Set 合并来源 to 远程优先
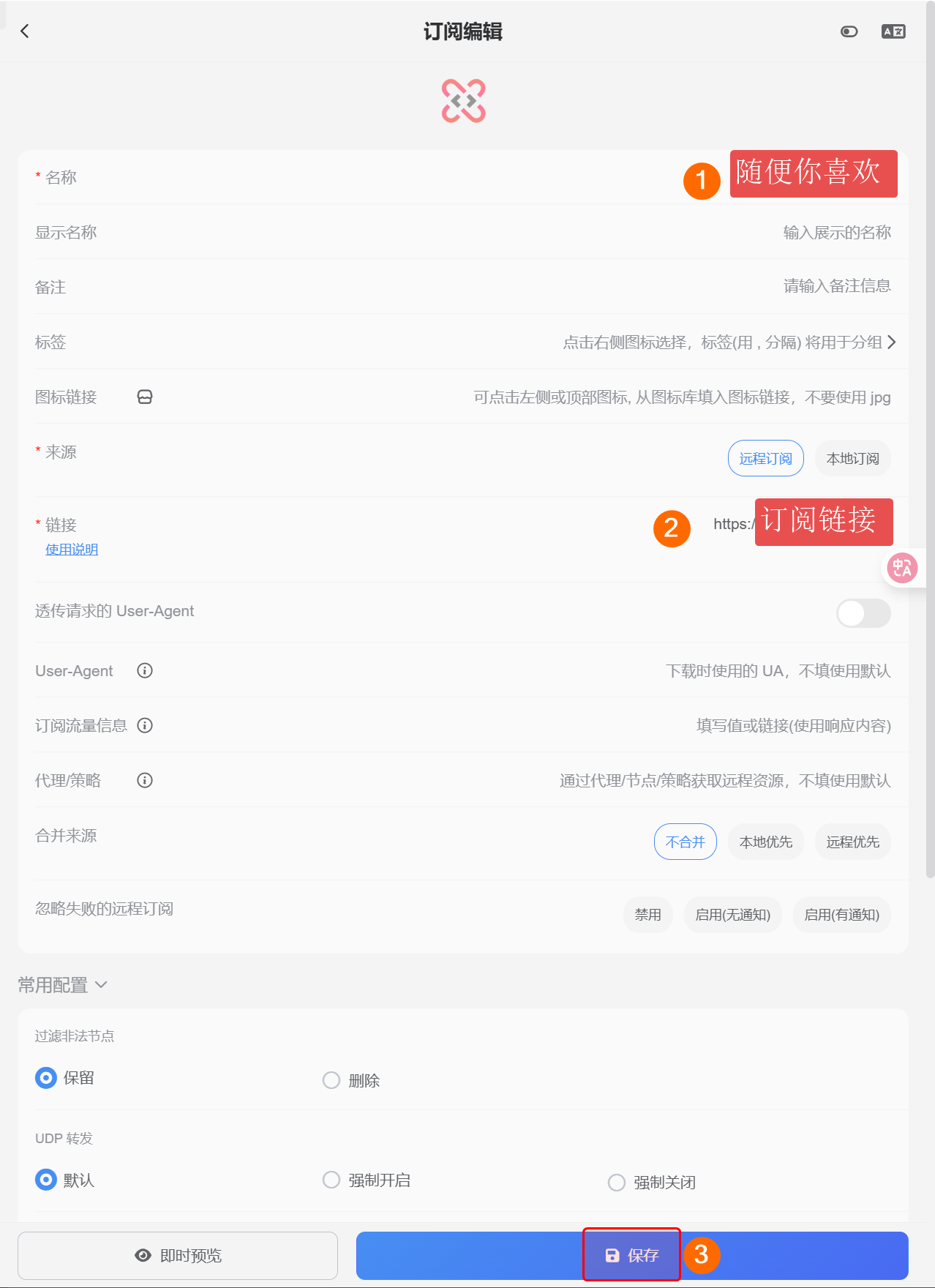The height and width of the screenshot is (1288, 935). (x=852, y=842)
